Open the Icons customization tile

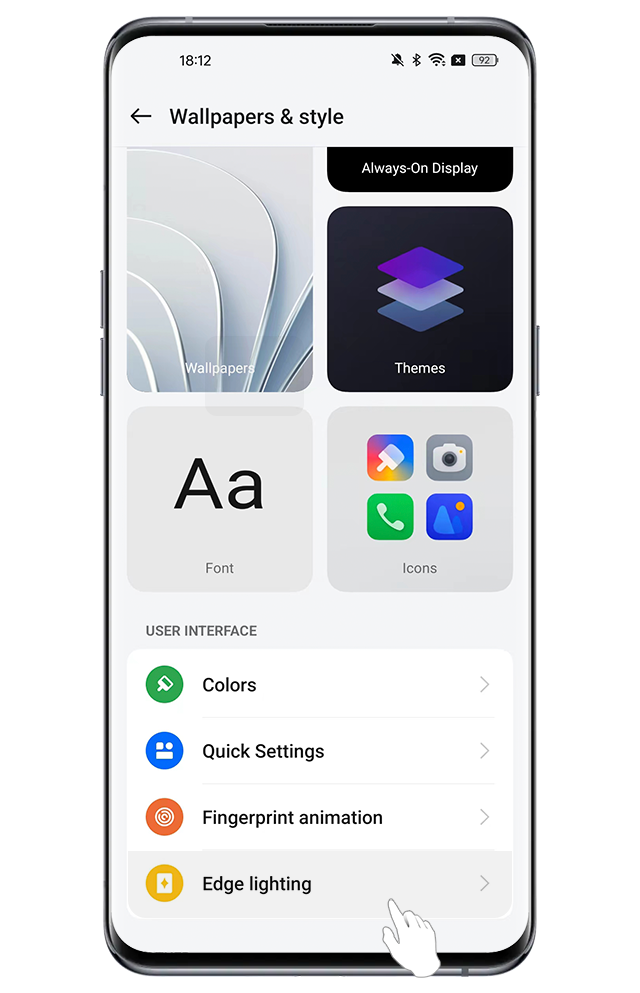419,498
